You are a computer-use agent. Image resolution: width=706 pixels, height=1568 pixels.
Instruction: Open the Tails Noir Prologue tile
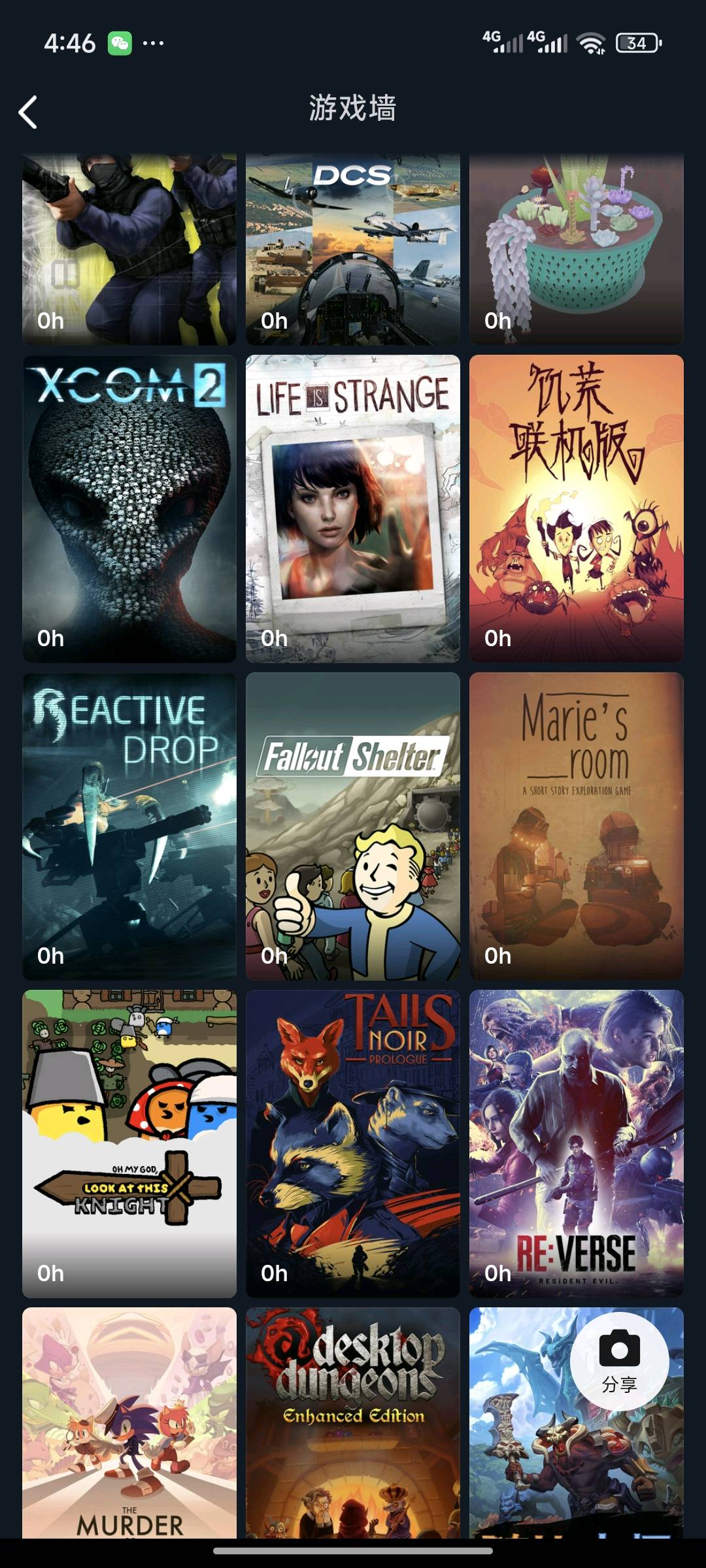[x=353, y=1143]
